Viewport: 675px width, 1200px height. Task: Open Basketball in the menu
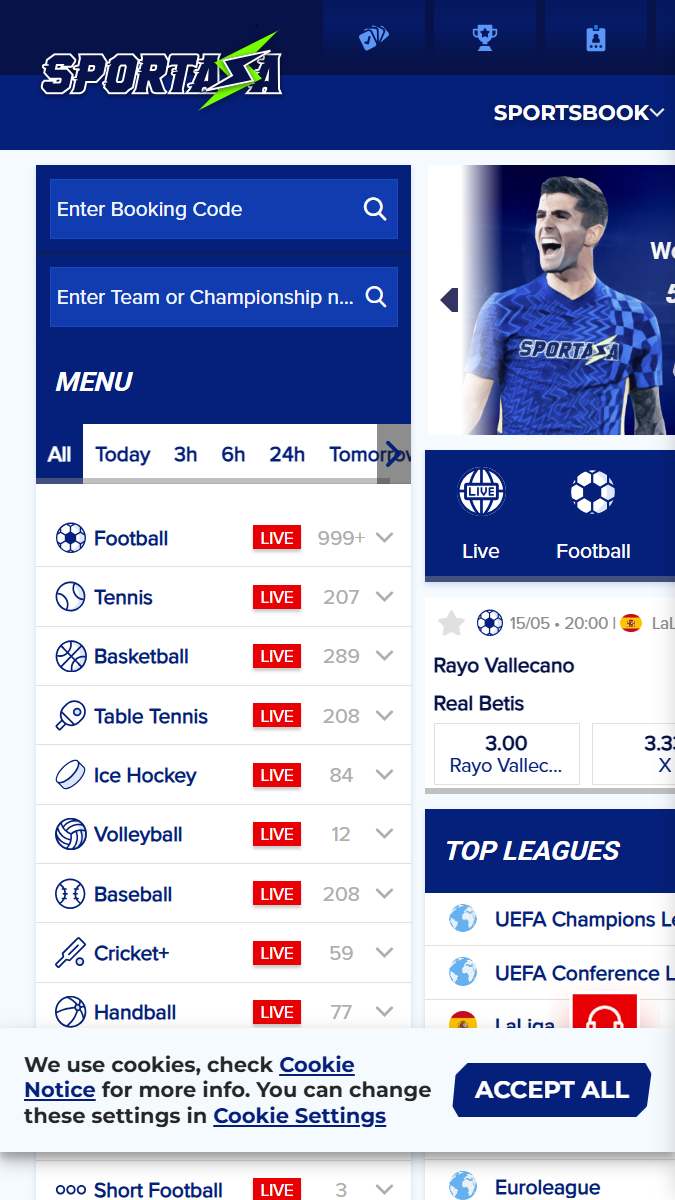pyautogui.click(x=141, y=657)
